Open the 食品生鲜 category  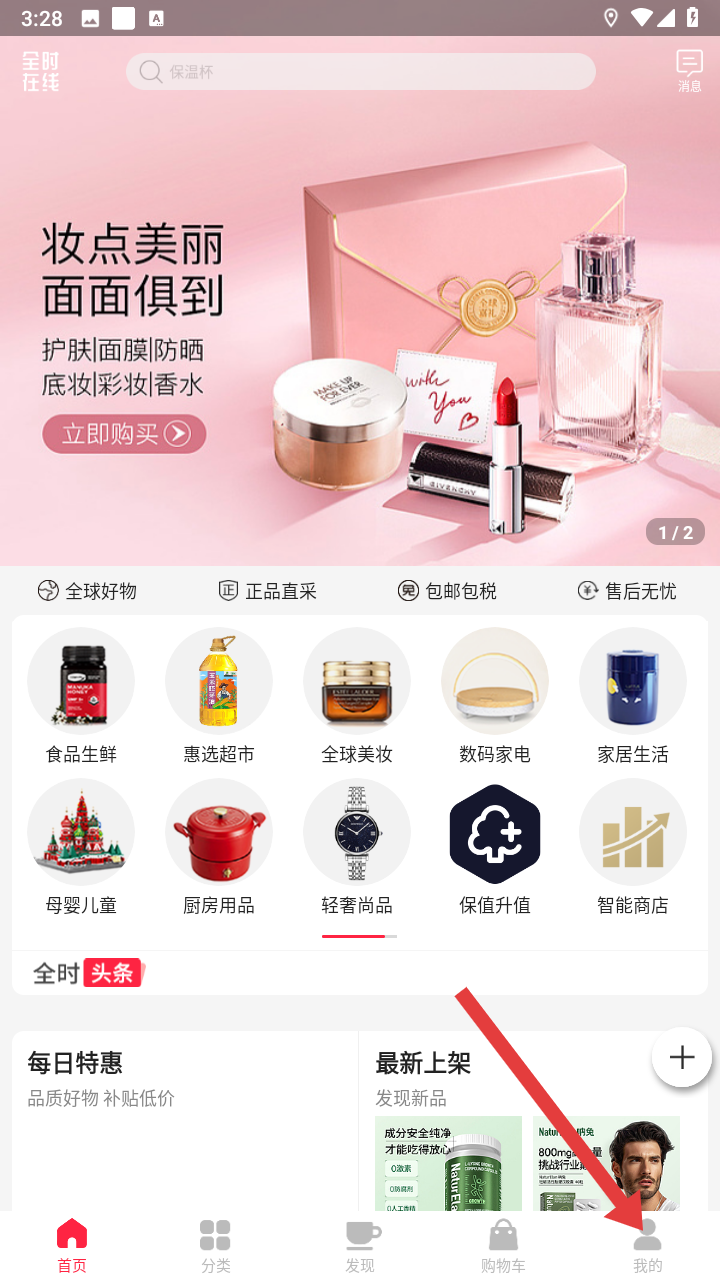(81, 696)
